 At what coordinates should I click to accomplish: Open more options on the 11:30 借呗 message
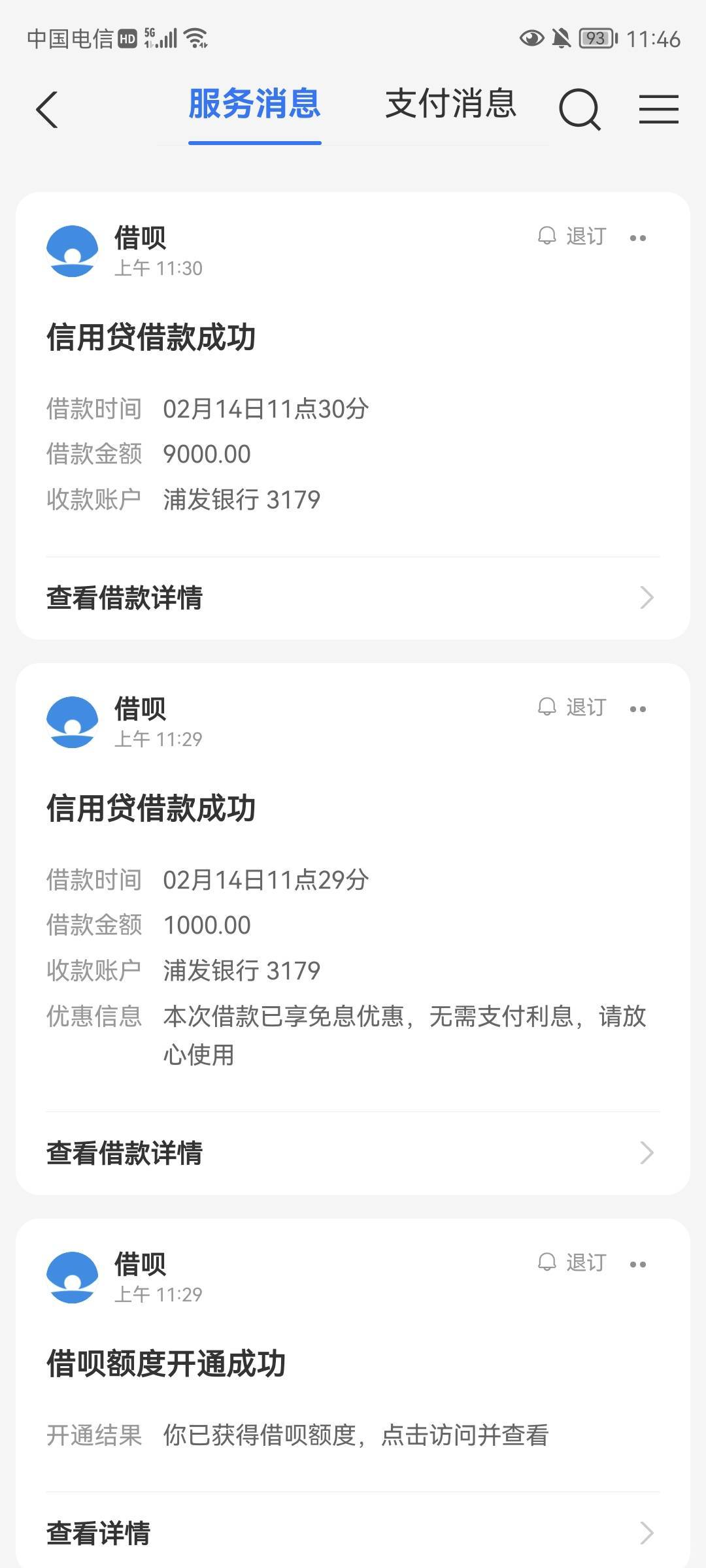click(x=638, y=238)
